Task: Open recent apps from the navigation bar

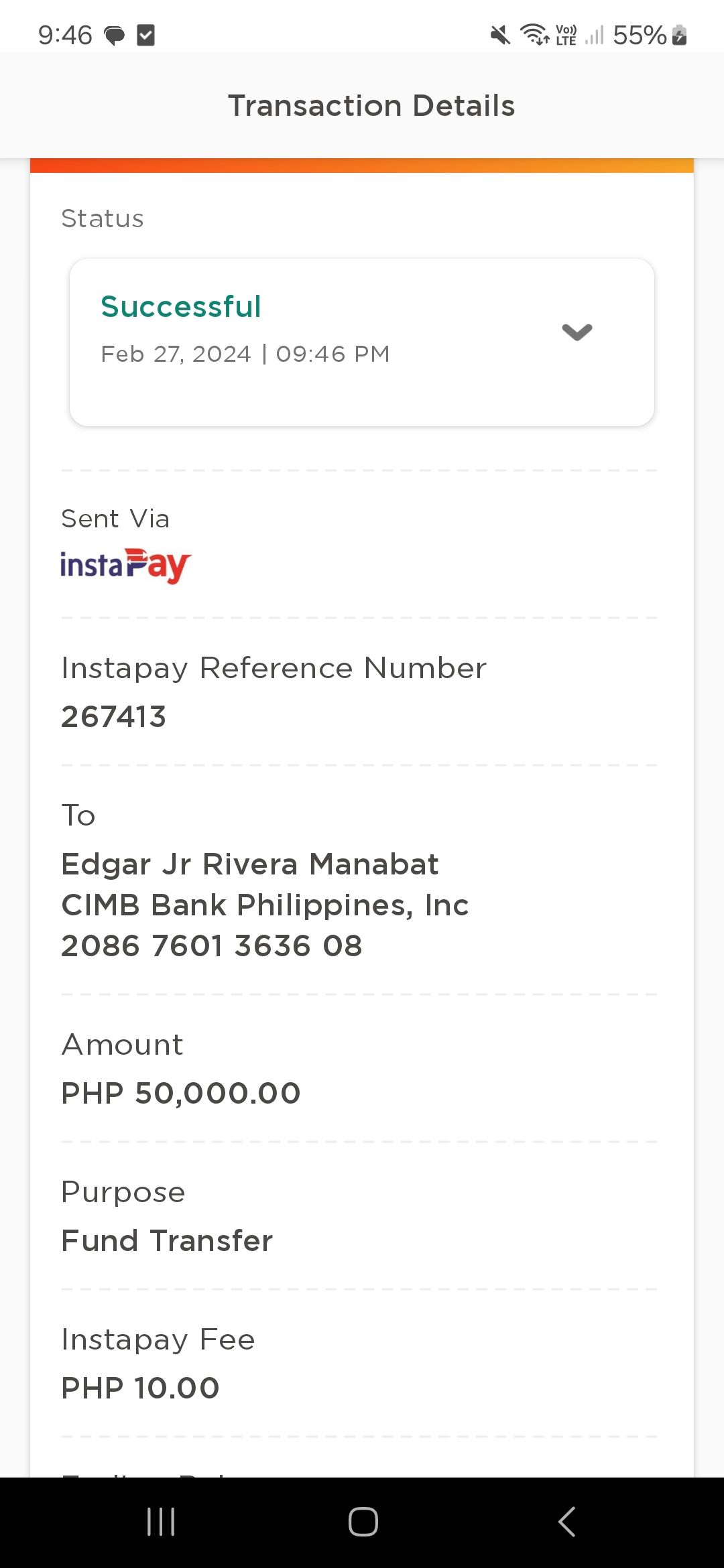Action: (x=161, y=1521)
